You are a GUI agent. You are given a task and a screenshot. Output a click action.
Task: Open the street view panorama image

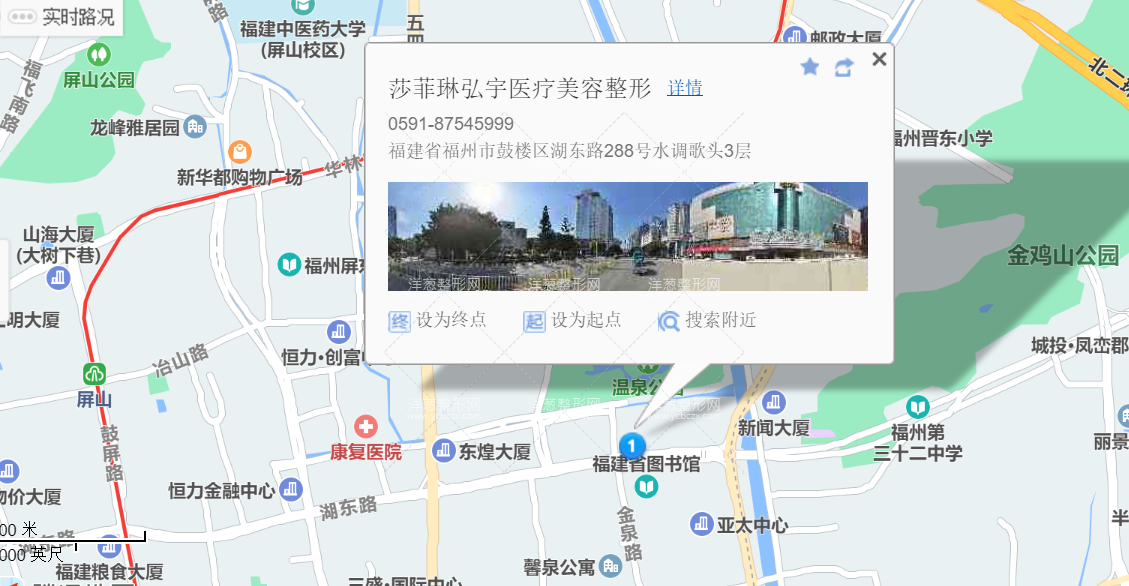[627, 236]
